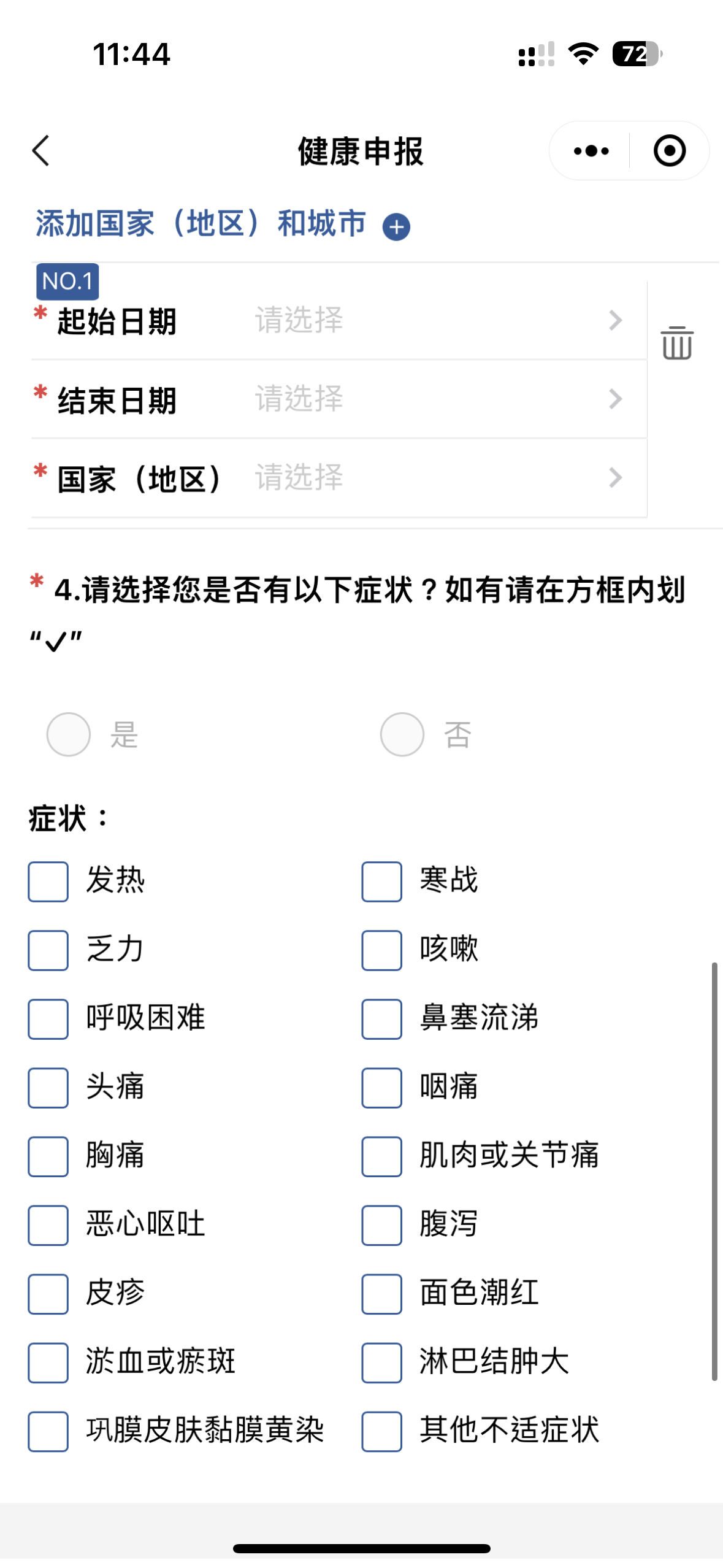Check the 其他不适症状 checkbox
Image resolution: width=723 pixels, height=1568 pixels.
pos(380,1432)
